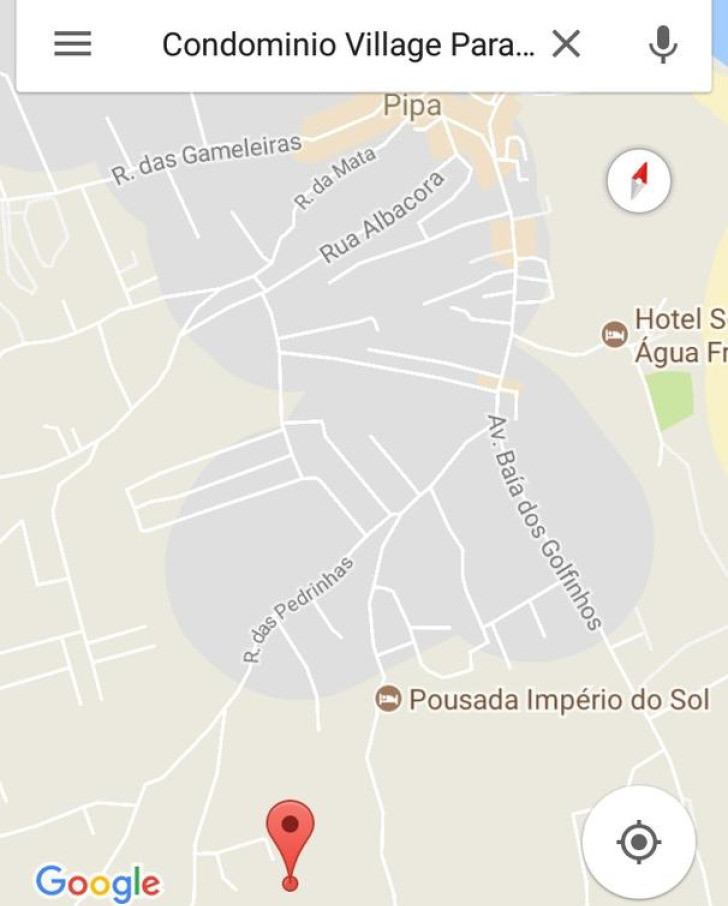Screen dimensions: 728x906
Task: Start voice search with the microphone
Action: (x=662, y=44)
